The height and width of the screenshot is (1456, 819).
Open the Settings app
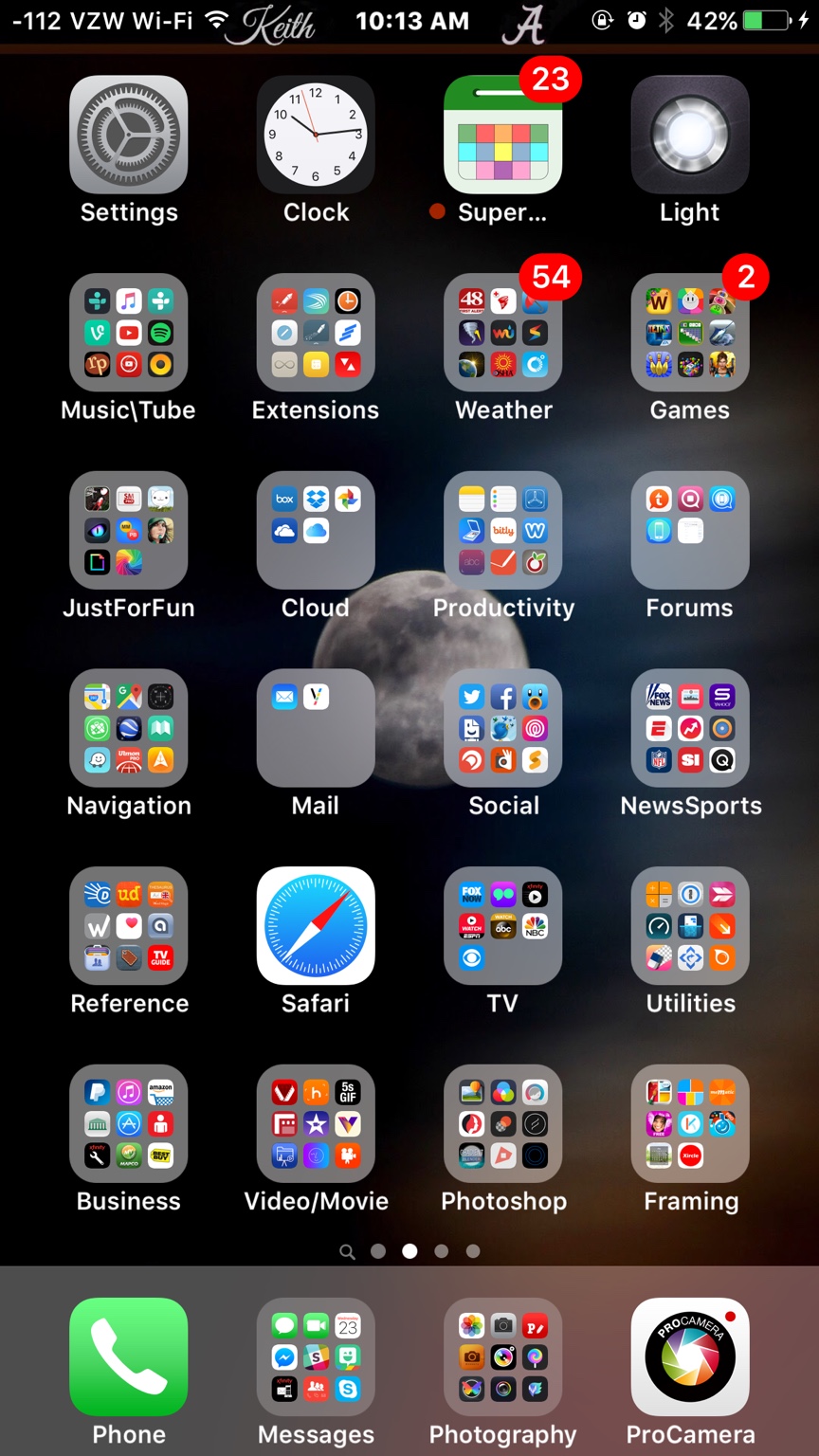tap(128, 135)
